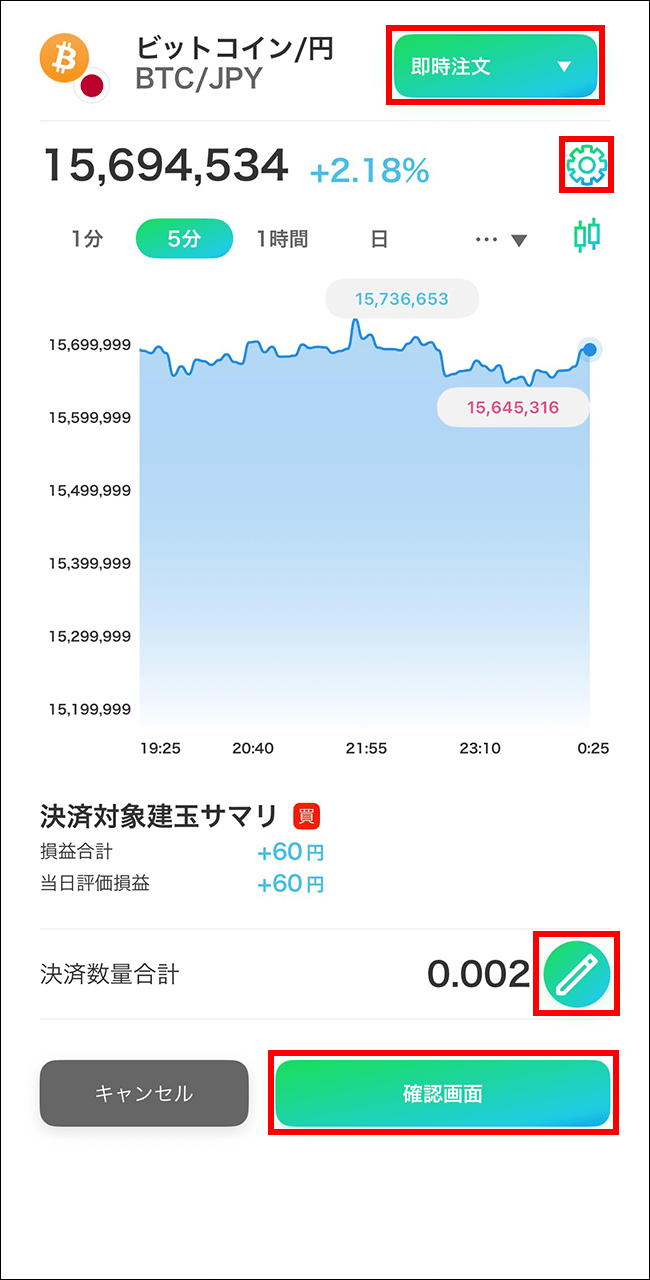Select the 5分 chart interval
650x1280 pixels.
pyautogui.click(x=184, y=239)
